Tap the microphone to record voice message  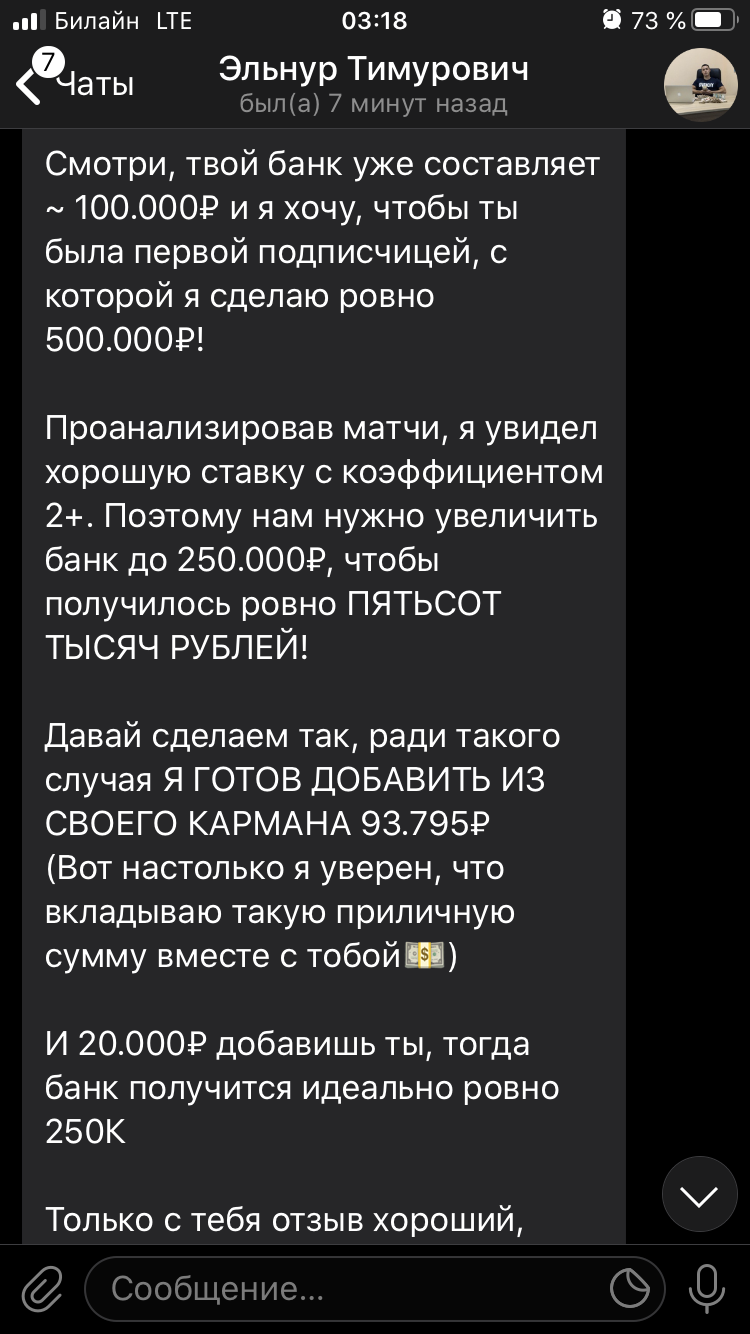707,1288
